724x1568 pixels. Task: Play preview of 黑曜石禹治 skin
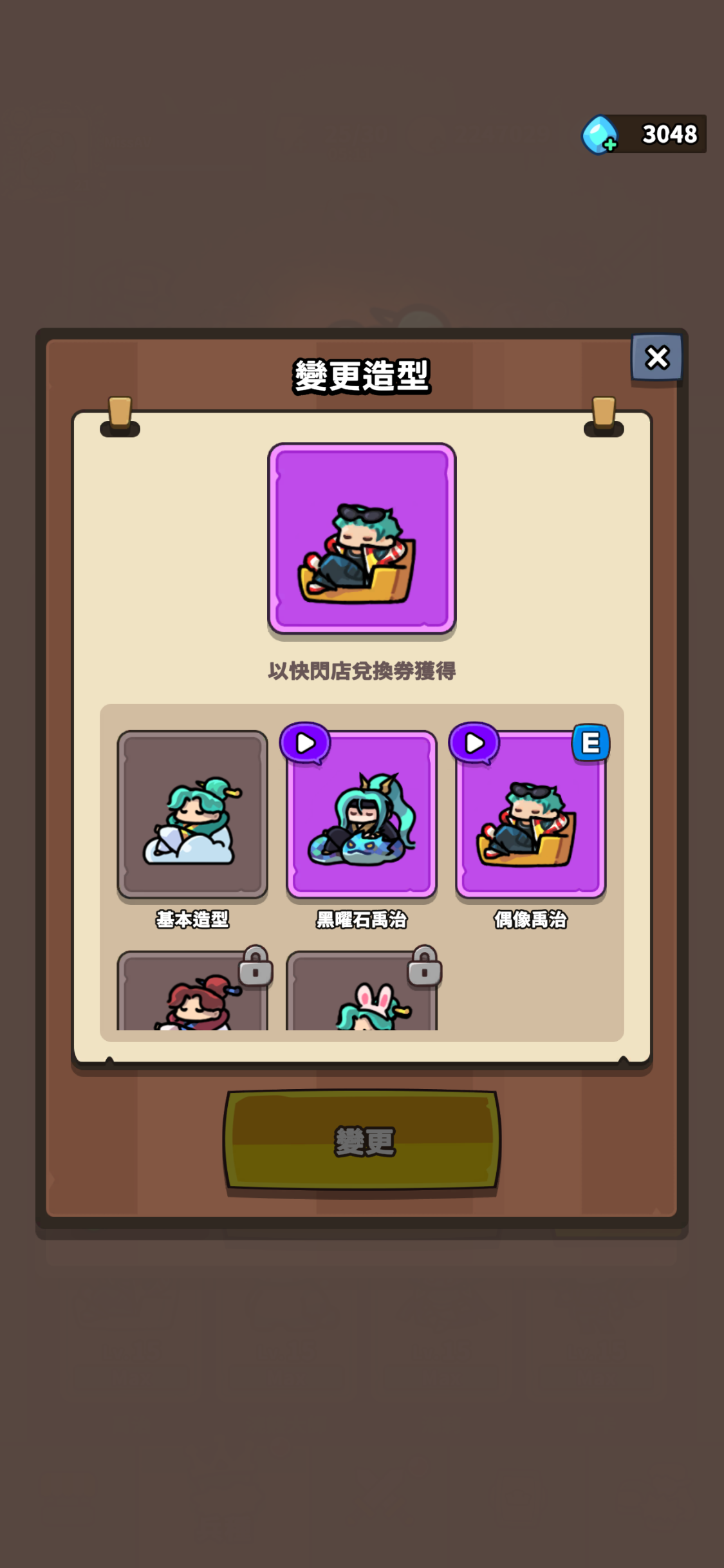point(305,743)
